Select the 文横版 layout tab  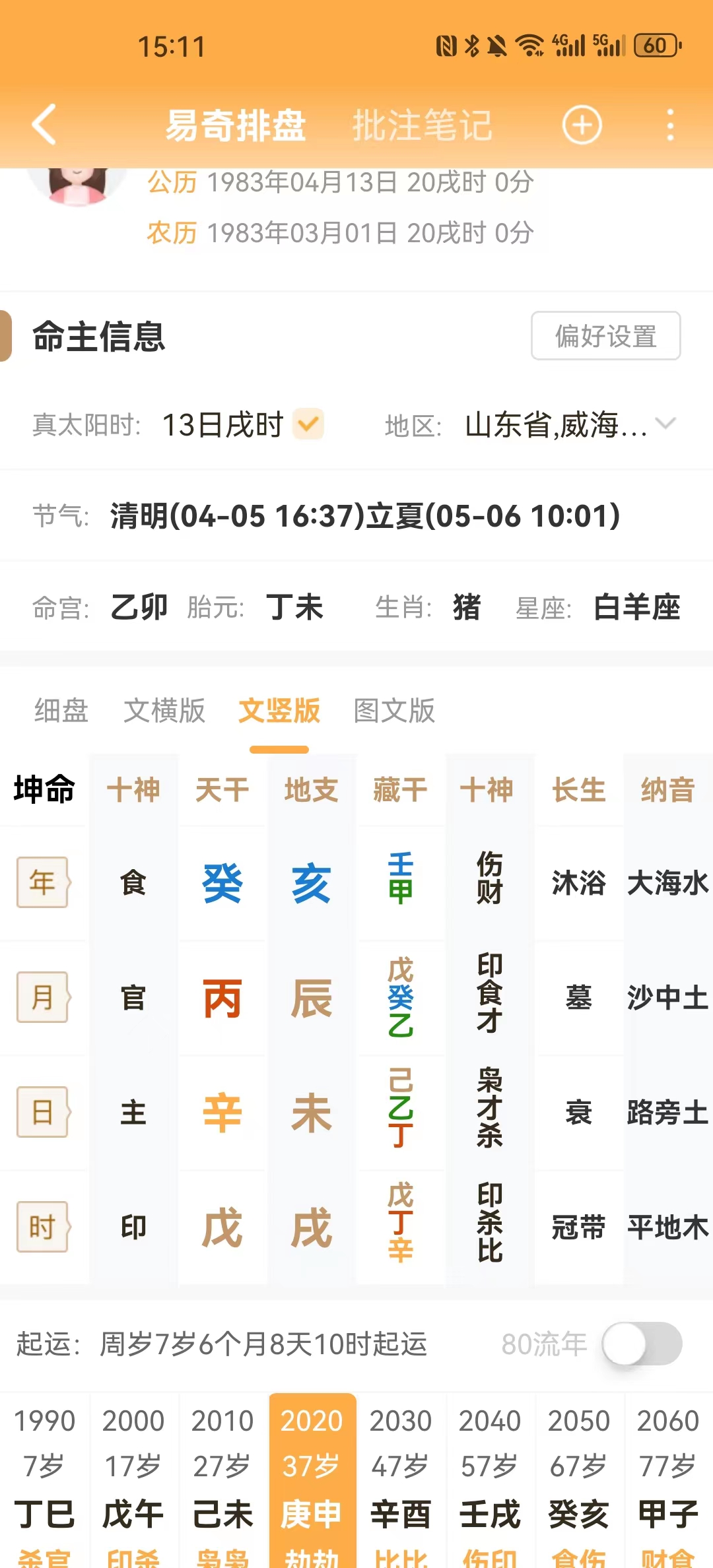164,711
